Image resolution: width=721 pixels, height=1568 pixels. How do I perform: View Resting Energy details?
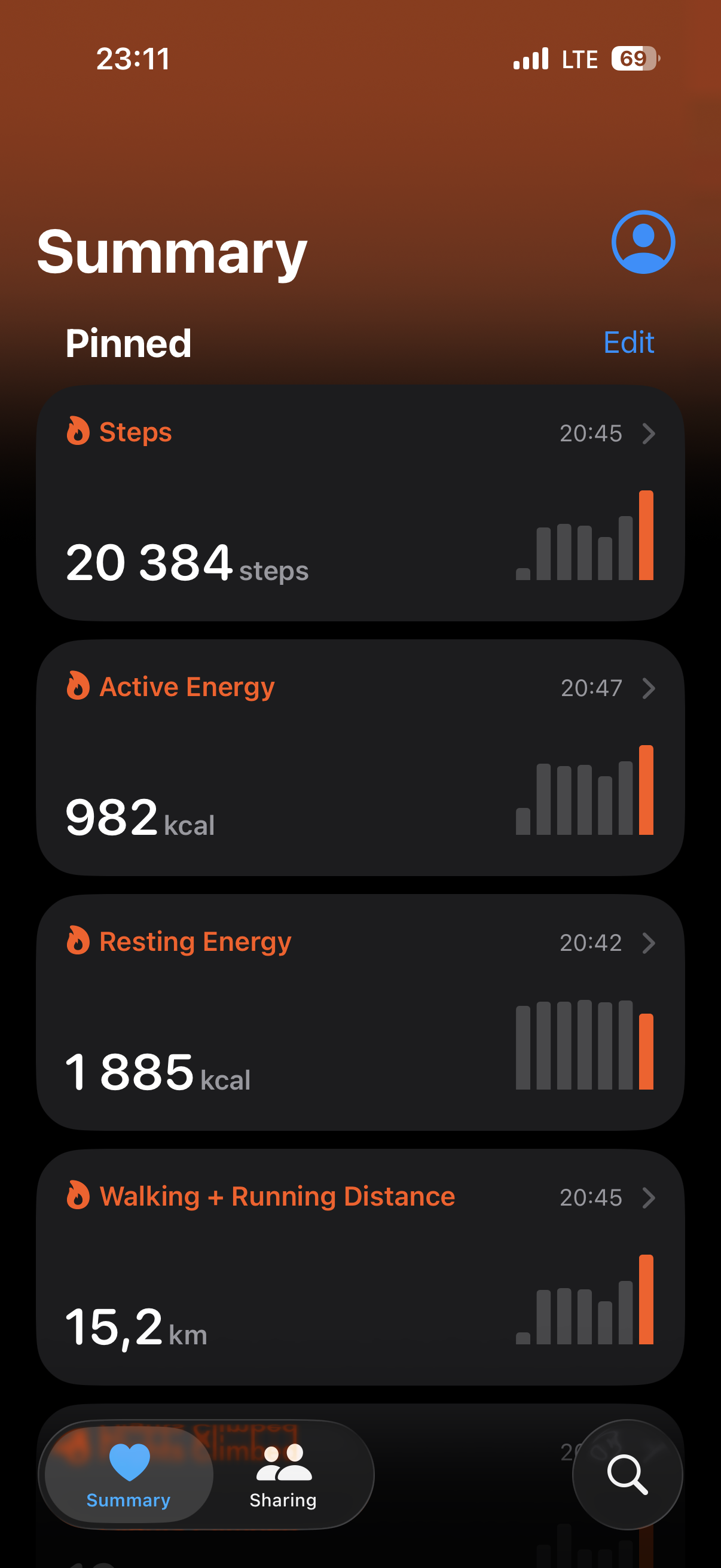click(x=360, y=1013)
